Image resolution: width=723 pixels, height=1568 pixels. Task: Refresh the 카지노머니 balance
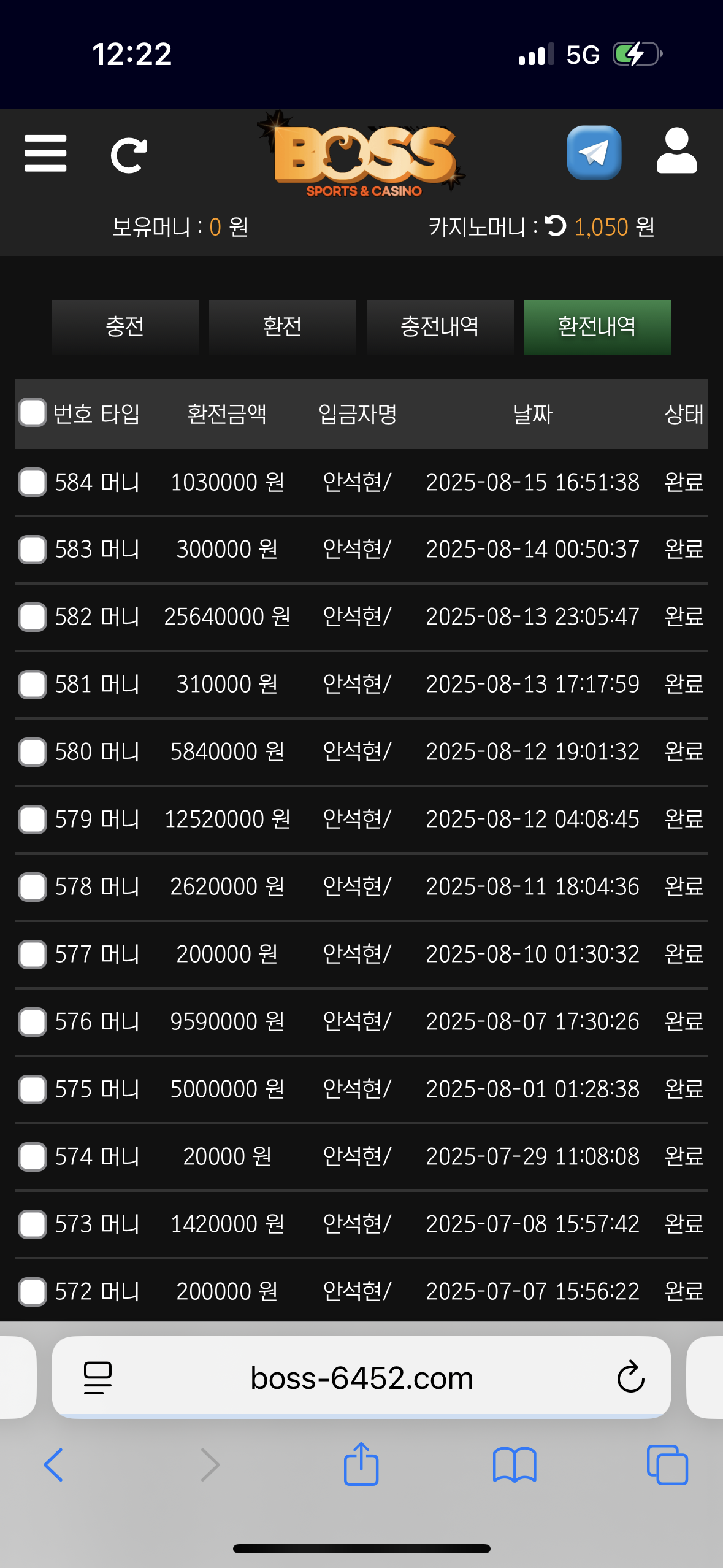(x=556, y=226)
